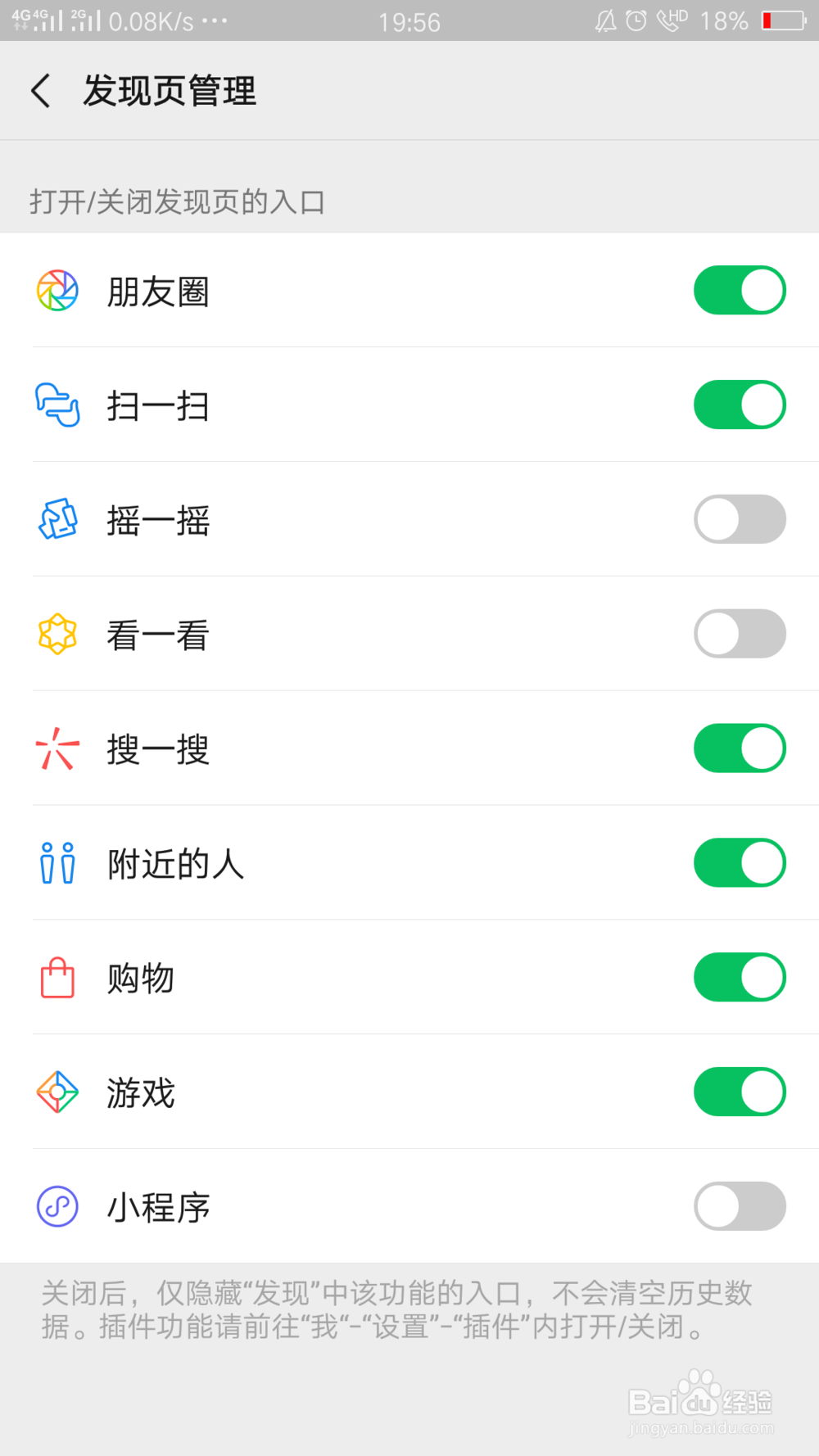The height and width of the screenshot is (1456, 819).
Task: Disable the 搜一搜 toggle
Action: pos(739,748)
